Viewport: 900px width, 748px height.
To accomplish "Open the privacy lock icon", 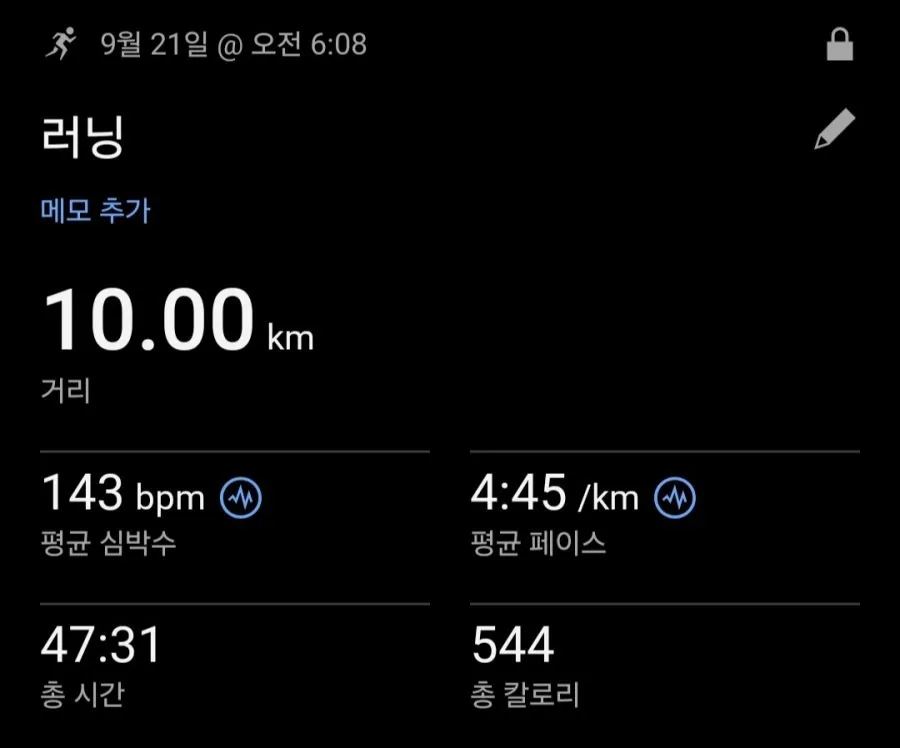I will pos(840,44).
